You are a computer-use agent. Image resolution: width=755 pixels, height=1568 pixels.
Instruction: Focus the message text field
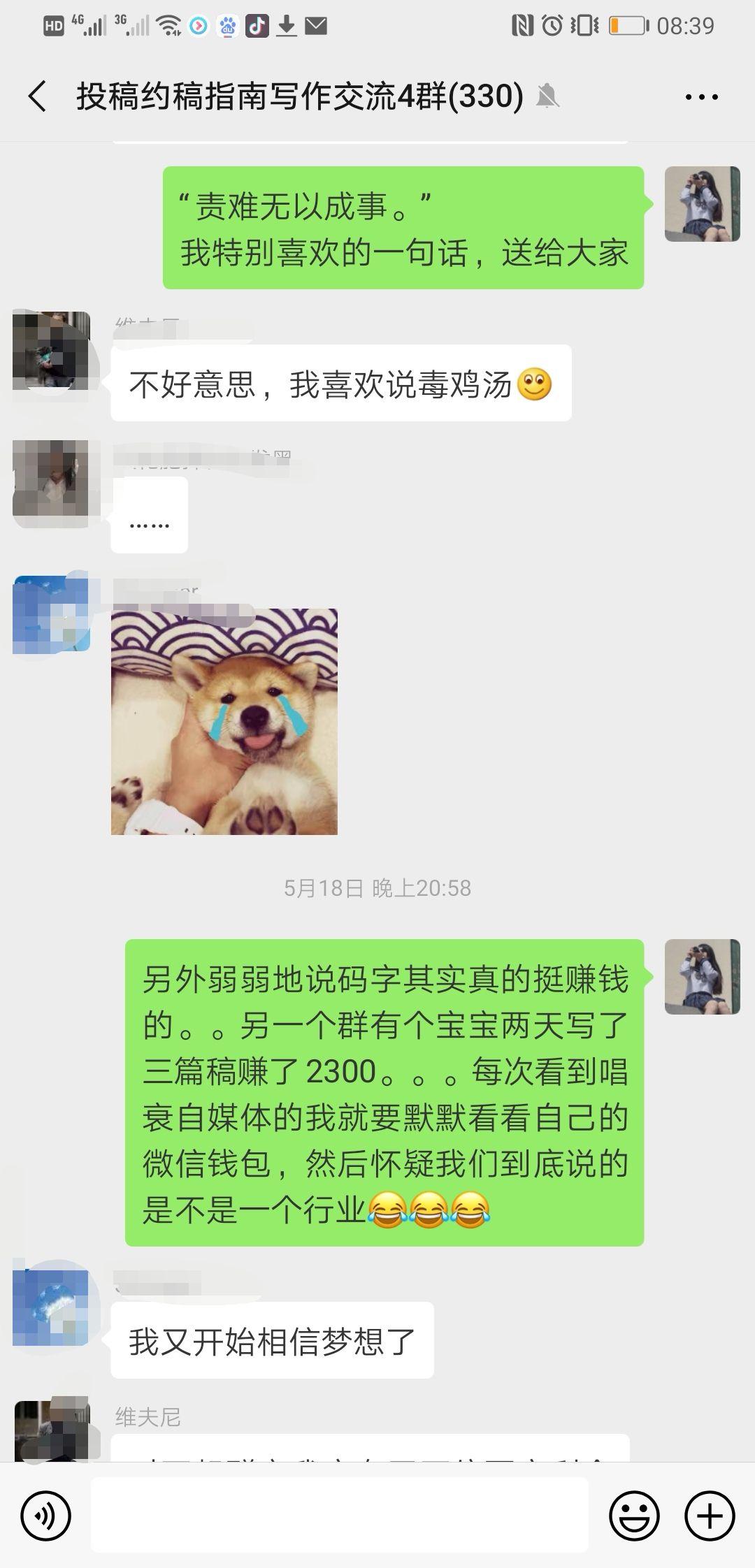click(340, 1516)
